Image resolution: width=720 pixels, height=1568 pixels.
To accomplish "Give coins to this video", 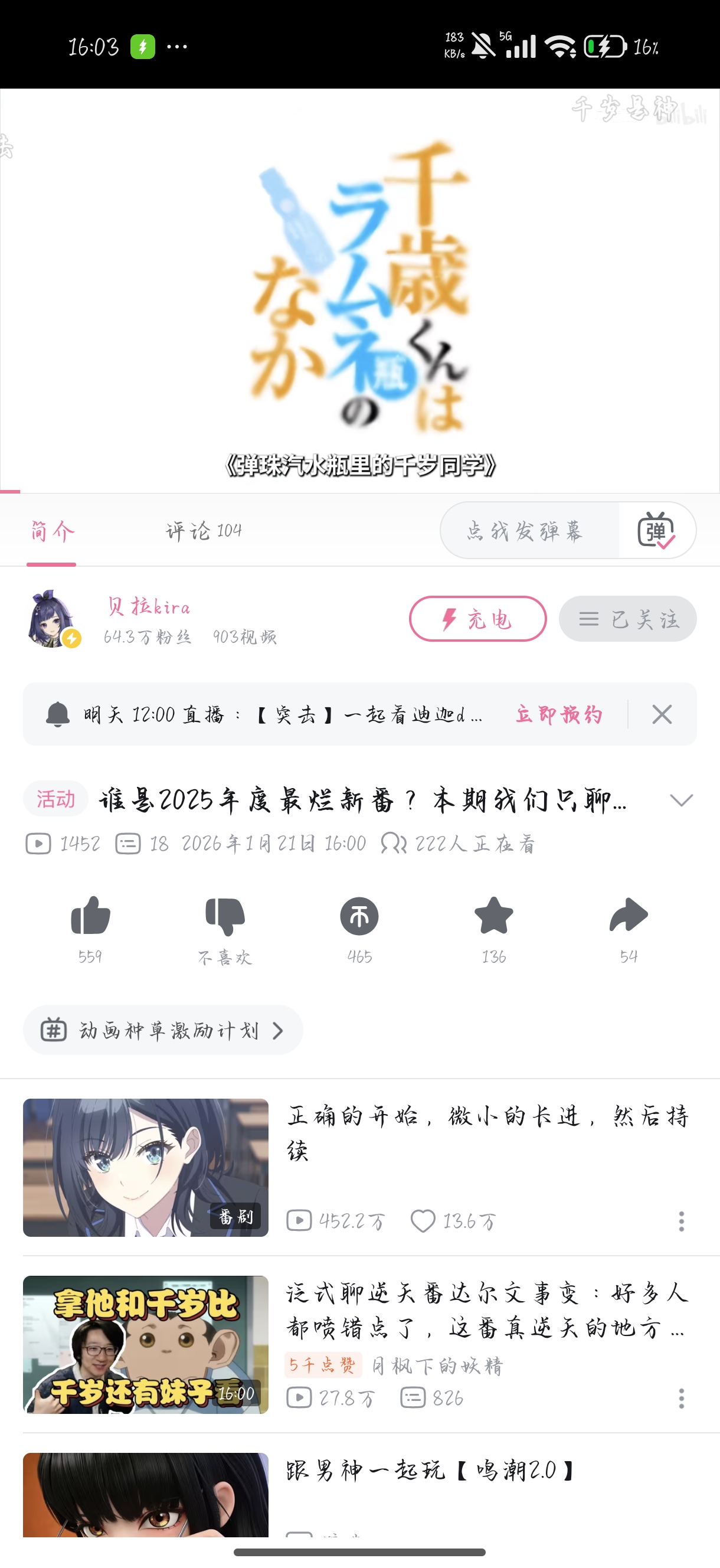I will pos(359,917).
